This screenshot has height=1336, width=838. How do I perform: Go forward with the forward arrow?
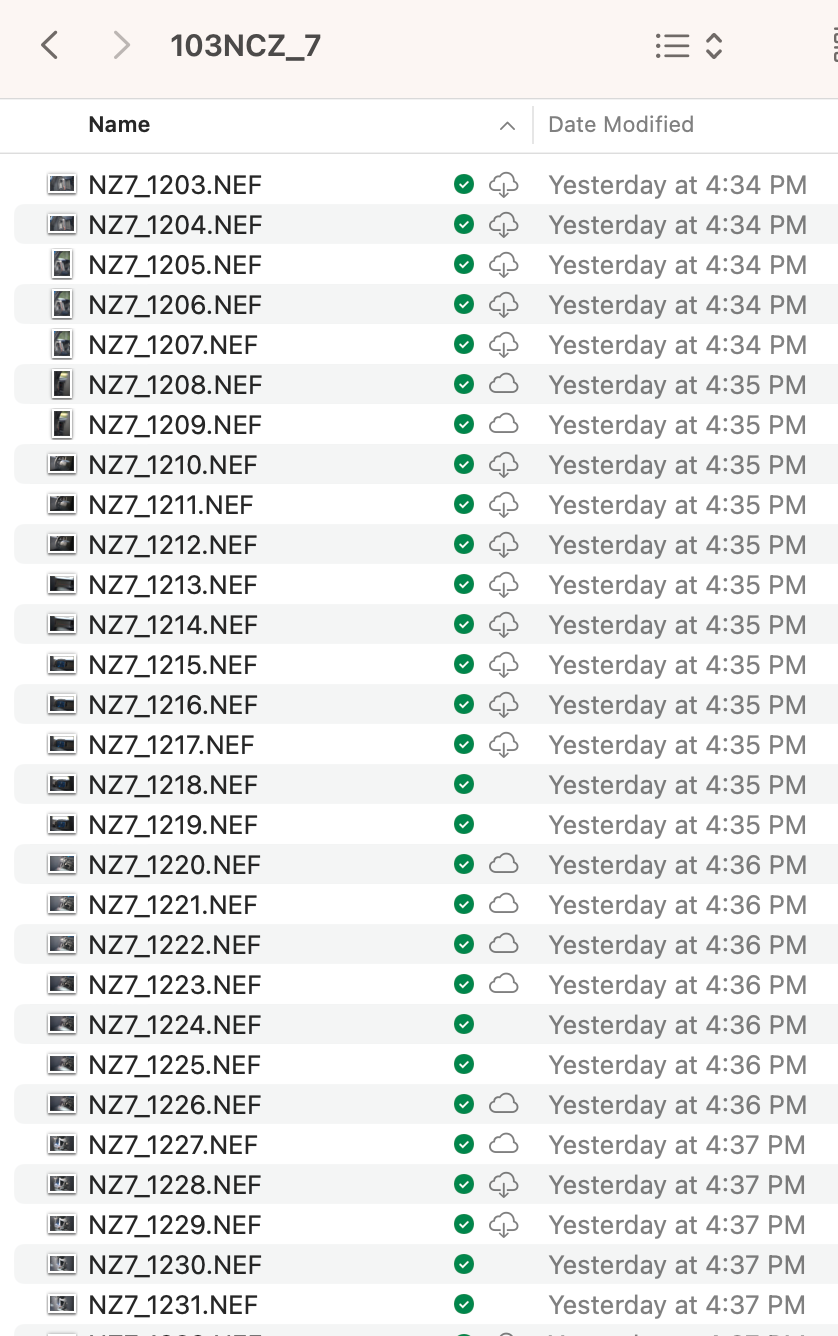click(120, 46)
